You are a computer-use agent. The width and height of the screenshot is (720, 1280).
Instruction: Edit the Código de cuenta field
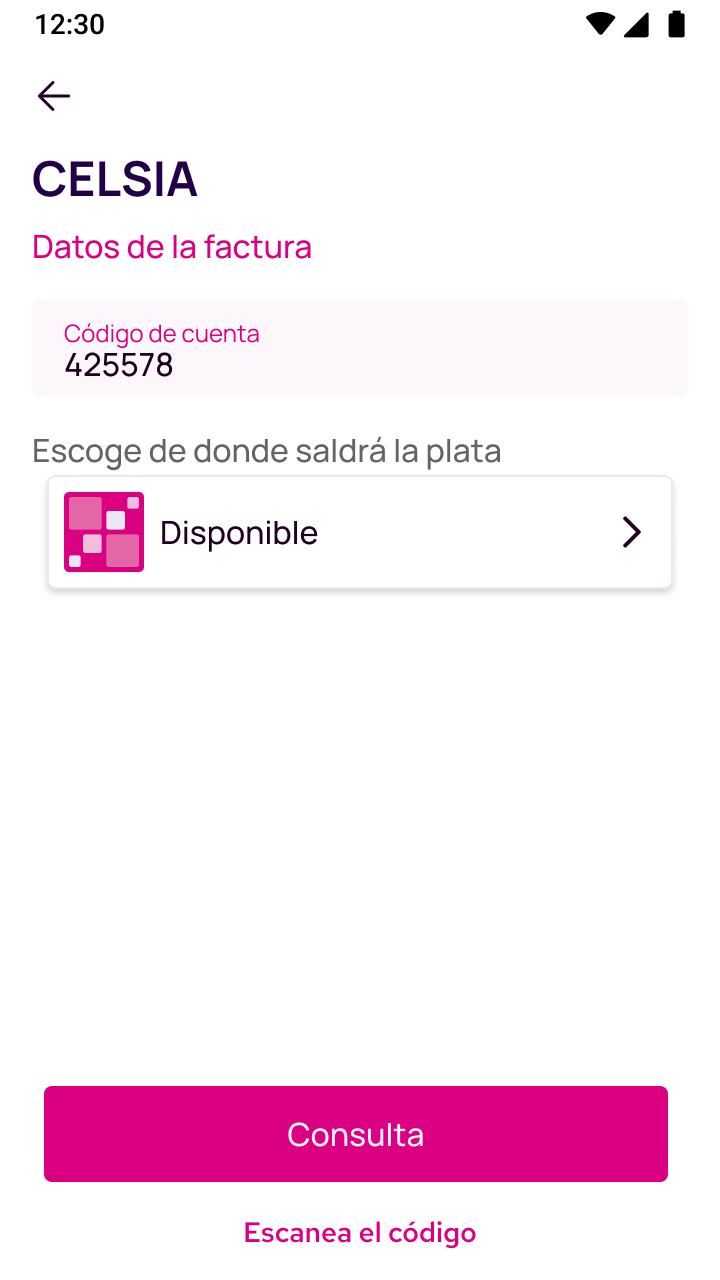[x=360, y=348]
